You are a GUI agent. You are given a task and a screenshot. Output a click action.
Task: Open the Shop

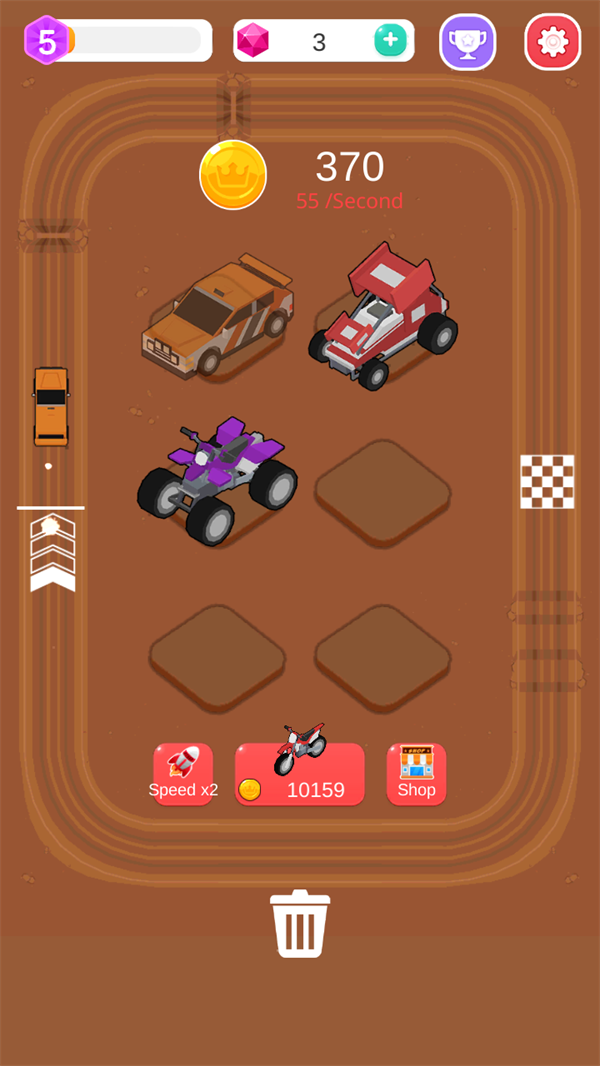pyautogui.click(x=416, y=774)
